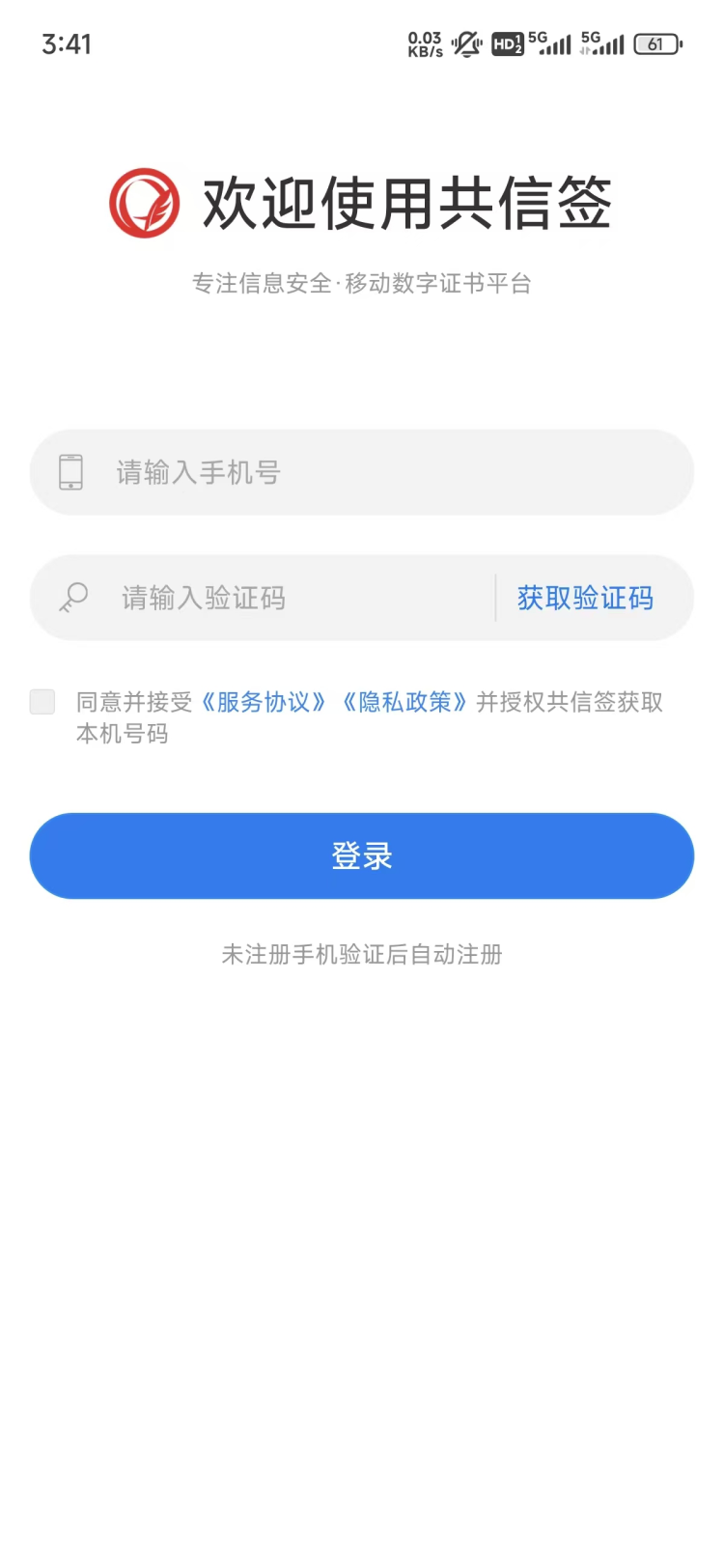Click the battery indicator showing 61
This screenshot has height=1568, width=724.
pyautogui.click(x=658, y=43)
